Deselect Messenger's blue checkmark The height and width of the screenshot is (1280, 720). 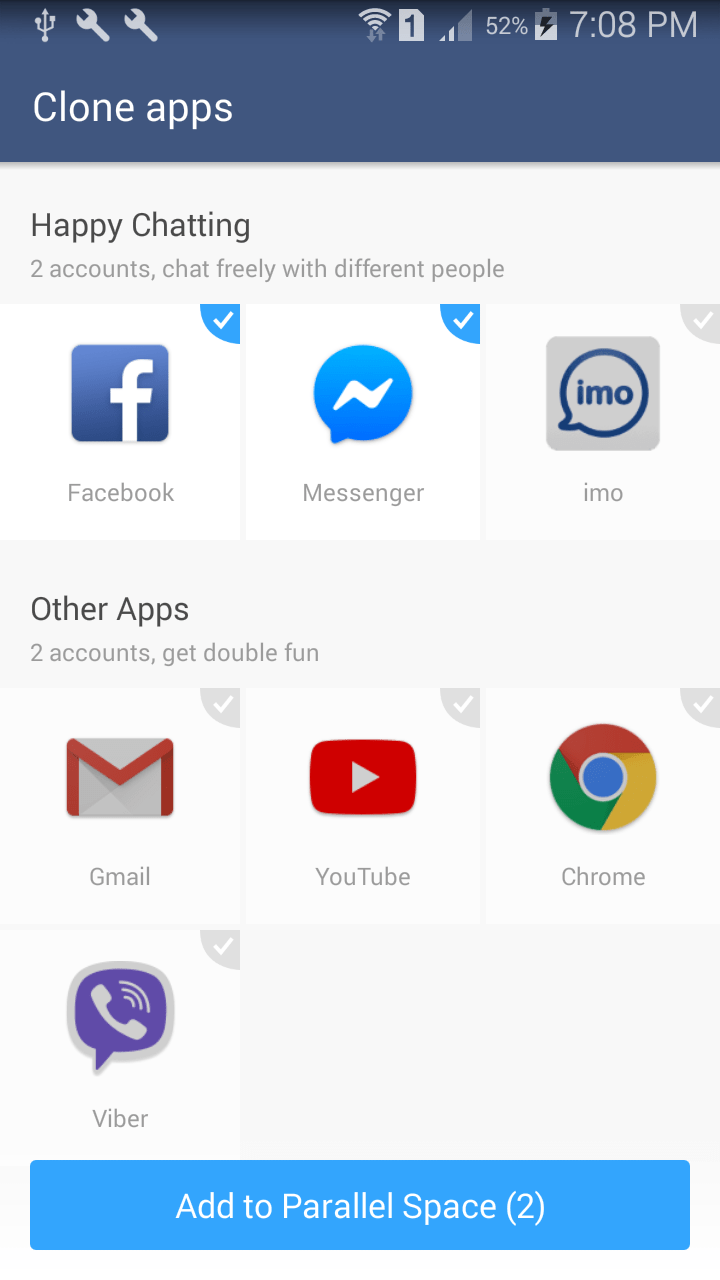(462, 322)
